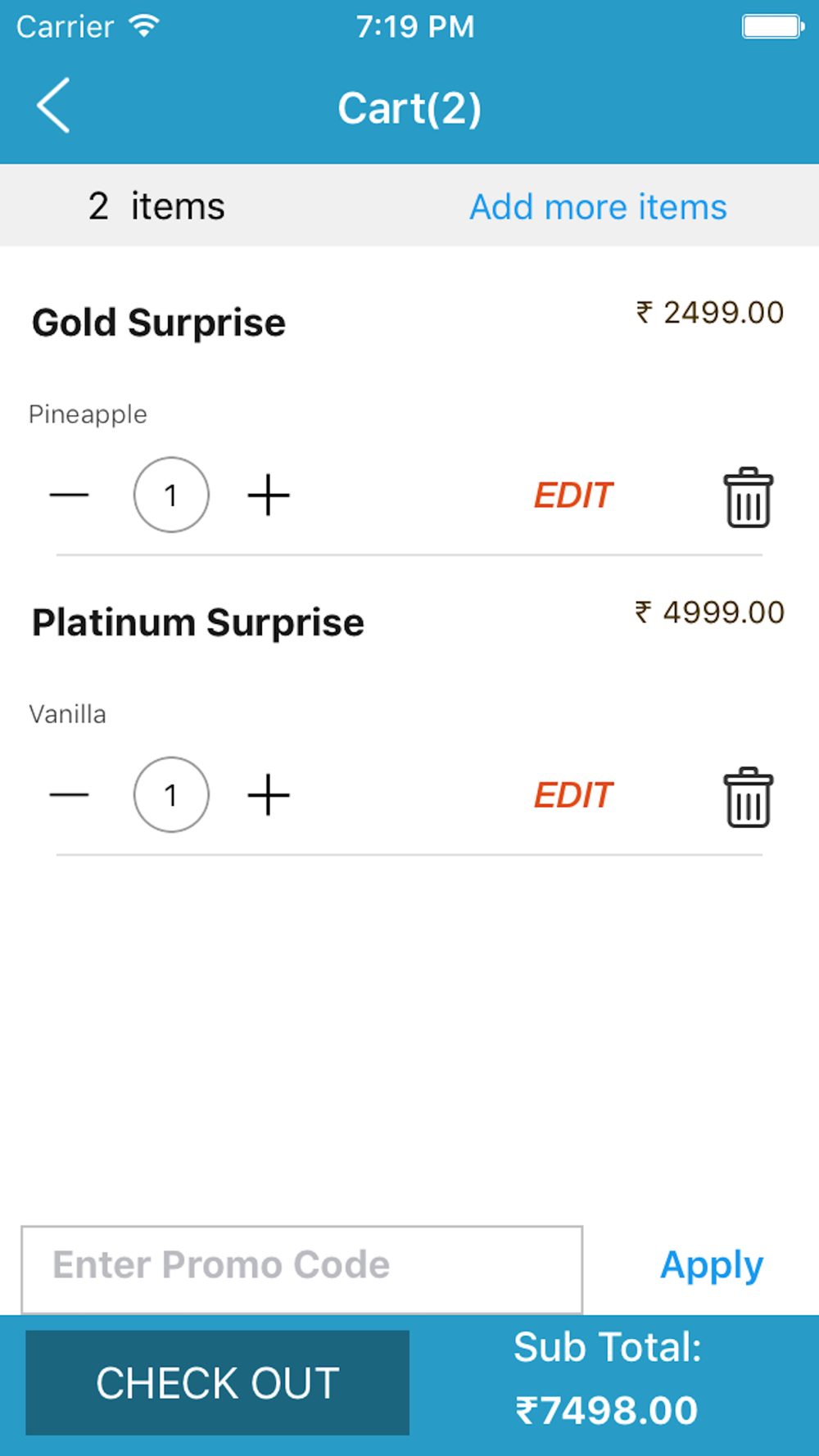819x1456 pixels.
Task: Decrease the Platinum Surprise quantity
Action: pos(69,794)
